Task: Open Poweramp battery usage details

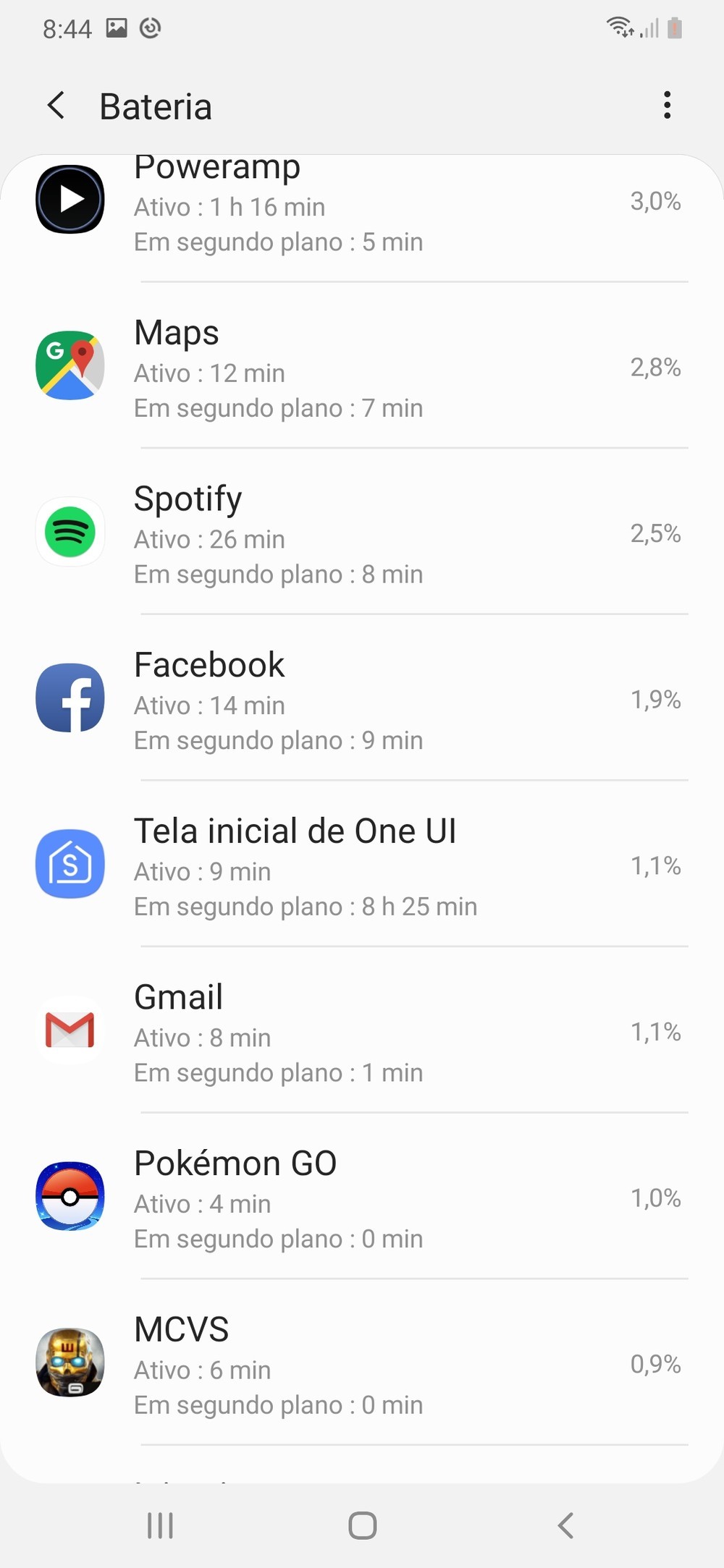Action: 362,206
